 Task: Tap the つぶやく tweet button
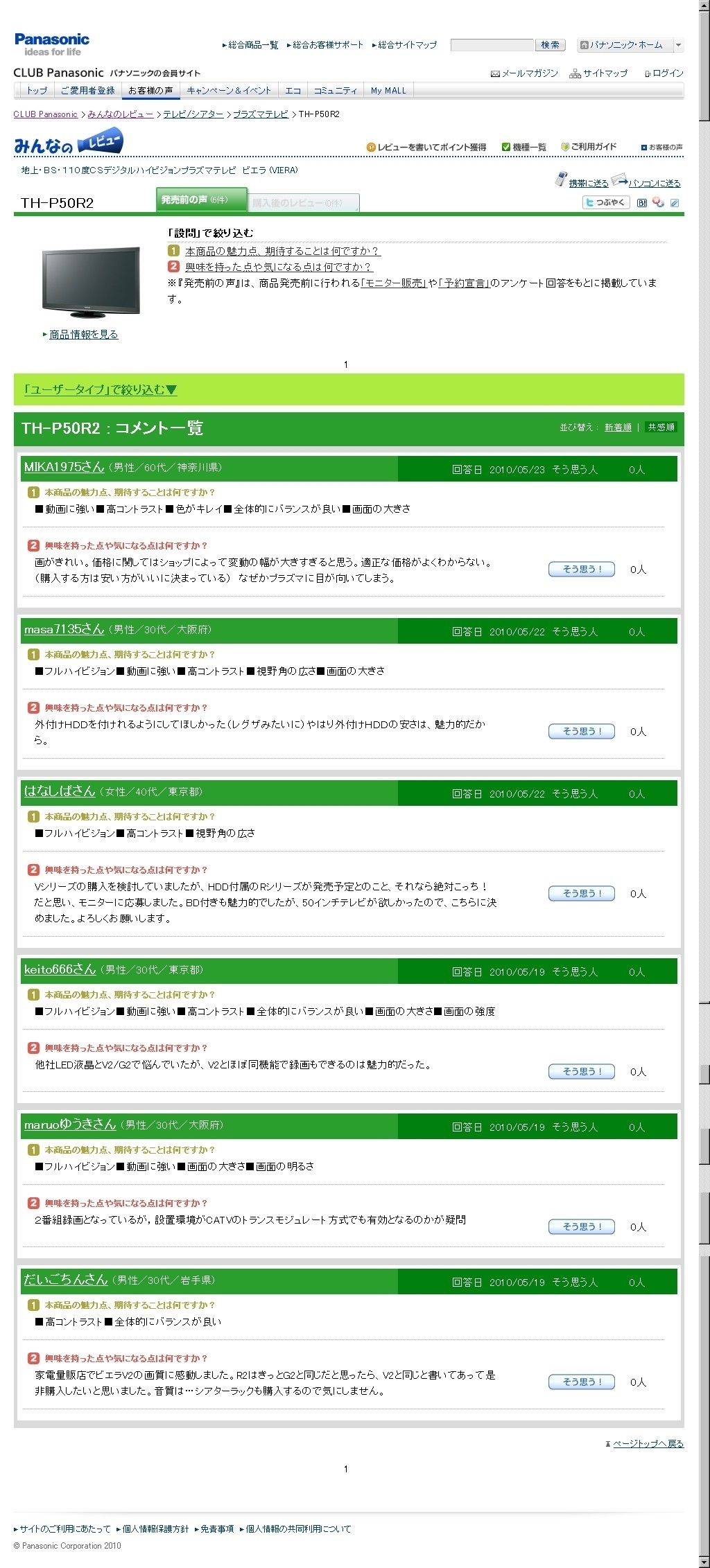[606, 202]
